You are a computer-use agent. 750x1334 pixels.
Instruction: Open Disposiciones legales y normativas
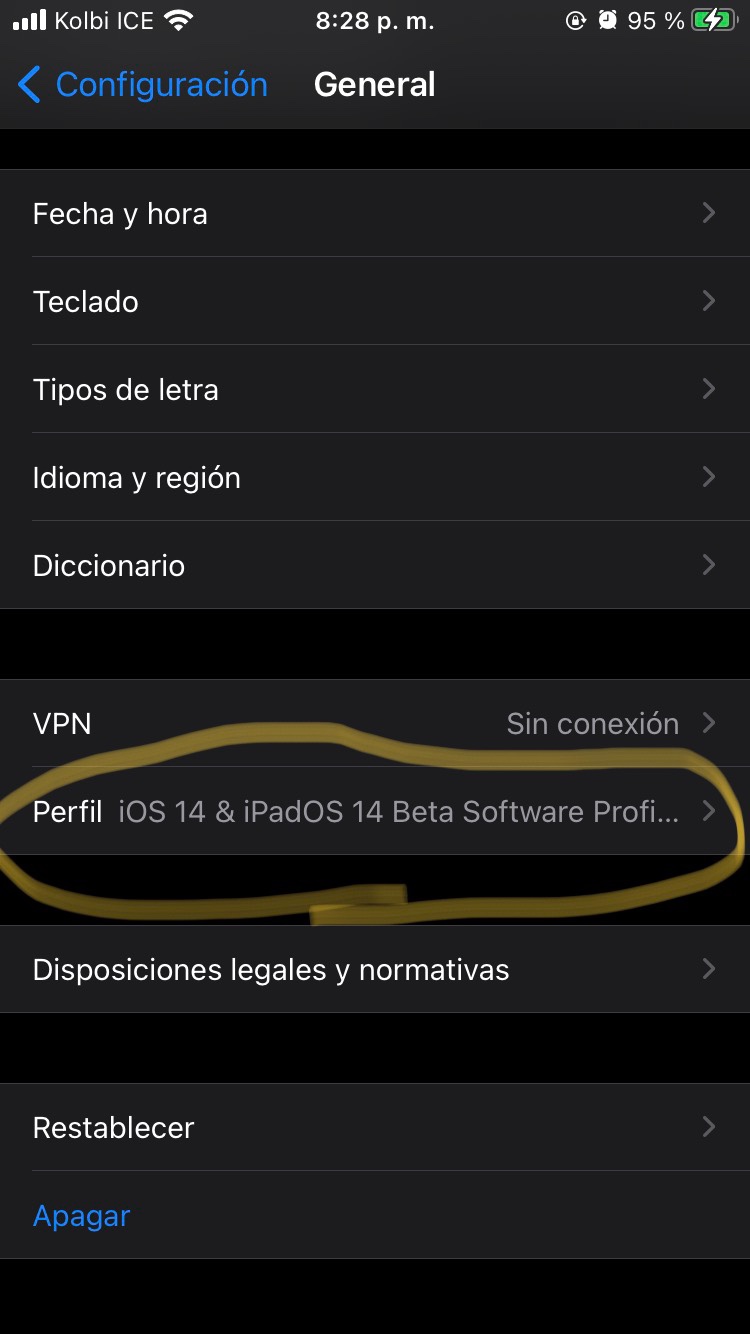(375, 970)
